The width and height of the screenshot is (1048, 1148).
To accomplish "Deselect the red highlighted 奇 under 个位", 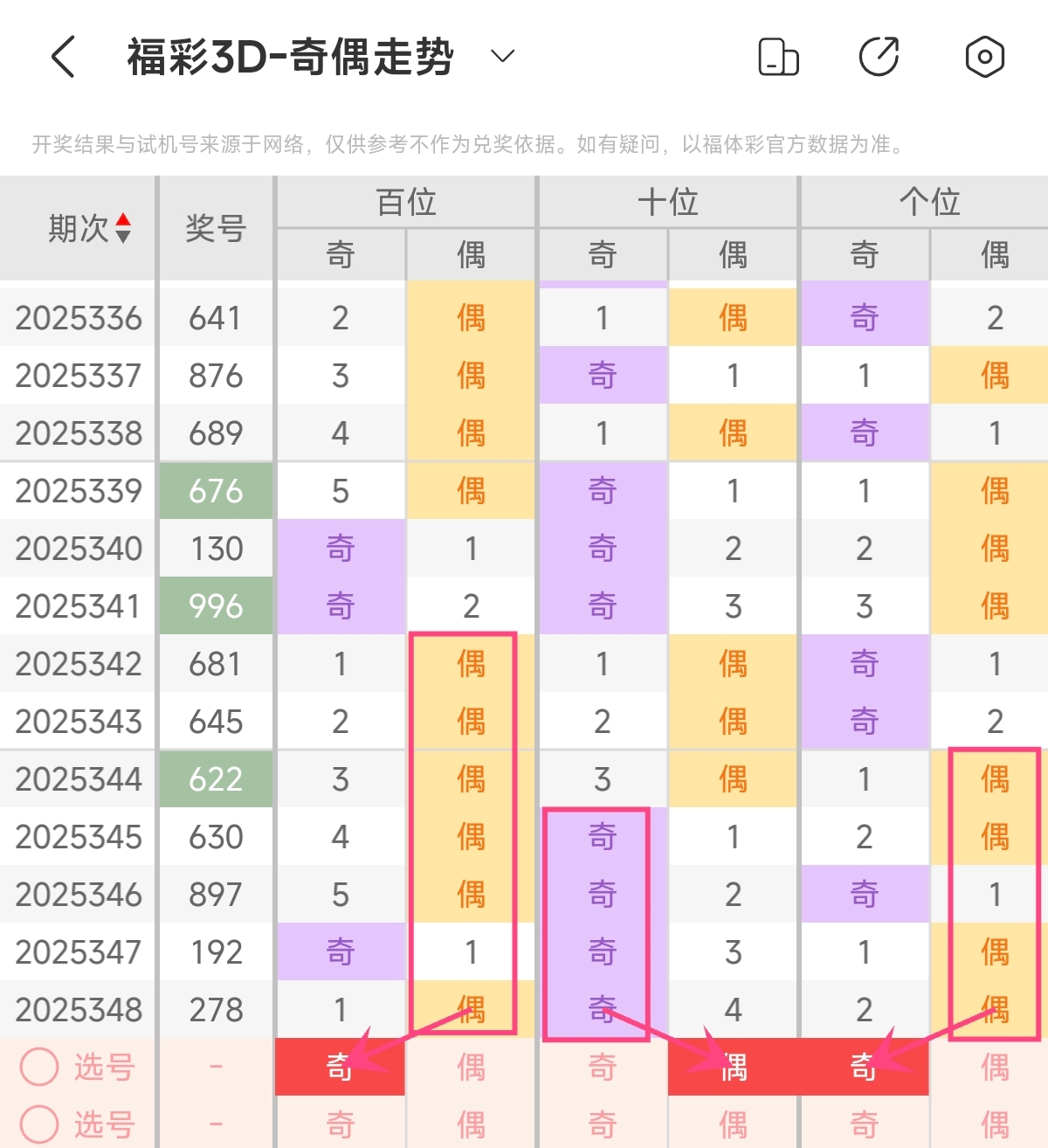I will pyautogui.click(x=864, y=1066).
